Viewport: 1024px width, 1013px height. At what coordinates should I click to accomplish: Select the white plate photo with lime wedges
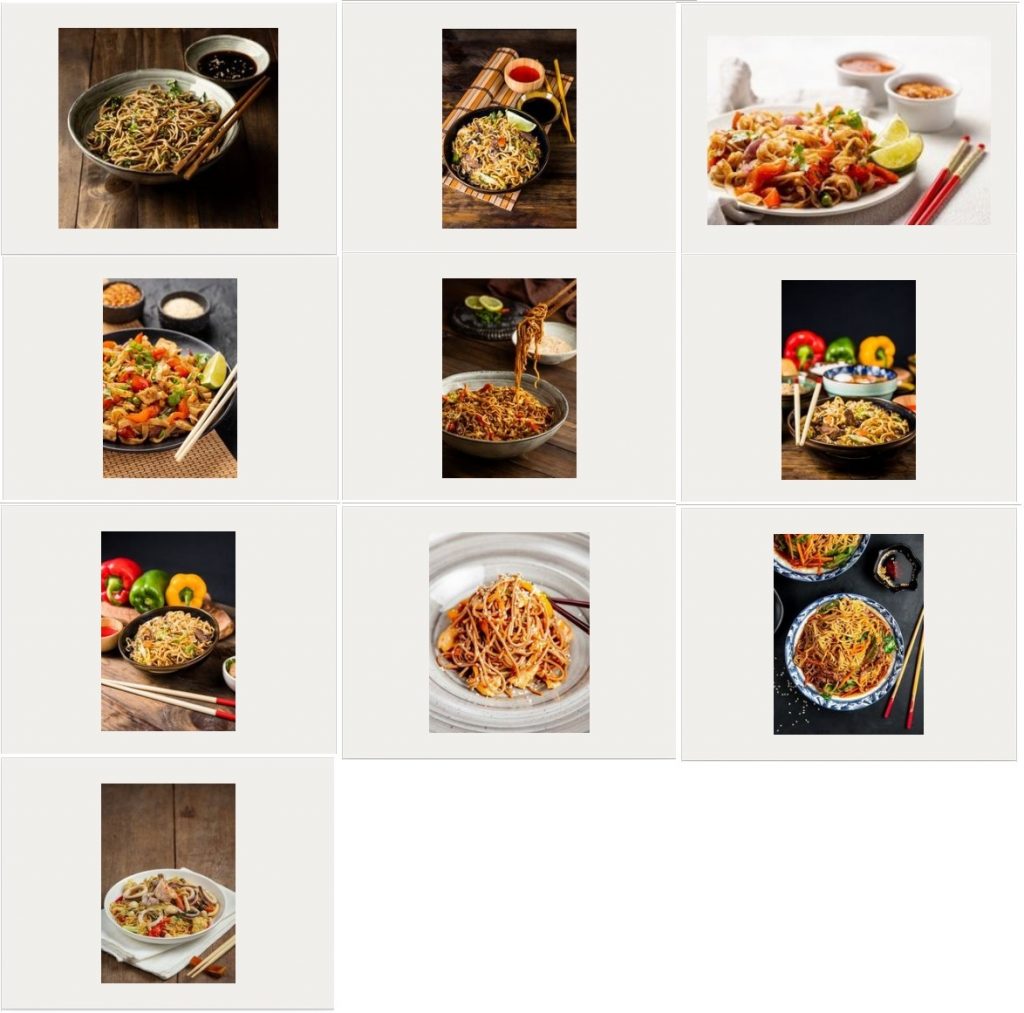[x=848, y=130]
